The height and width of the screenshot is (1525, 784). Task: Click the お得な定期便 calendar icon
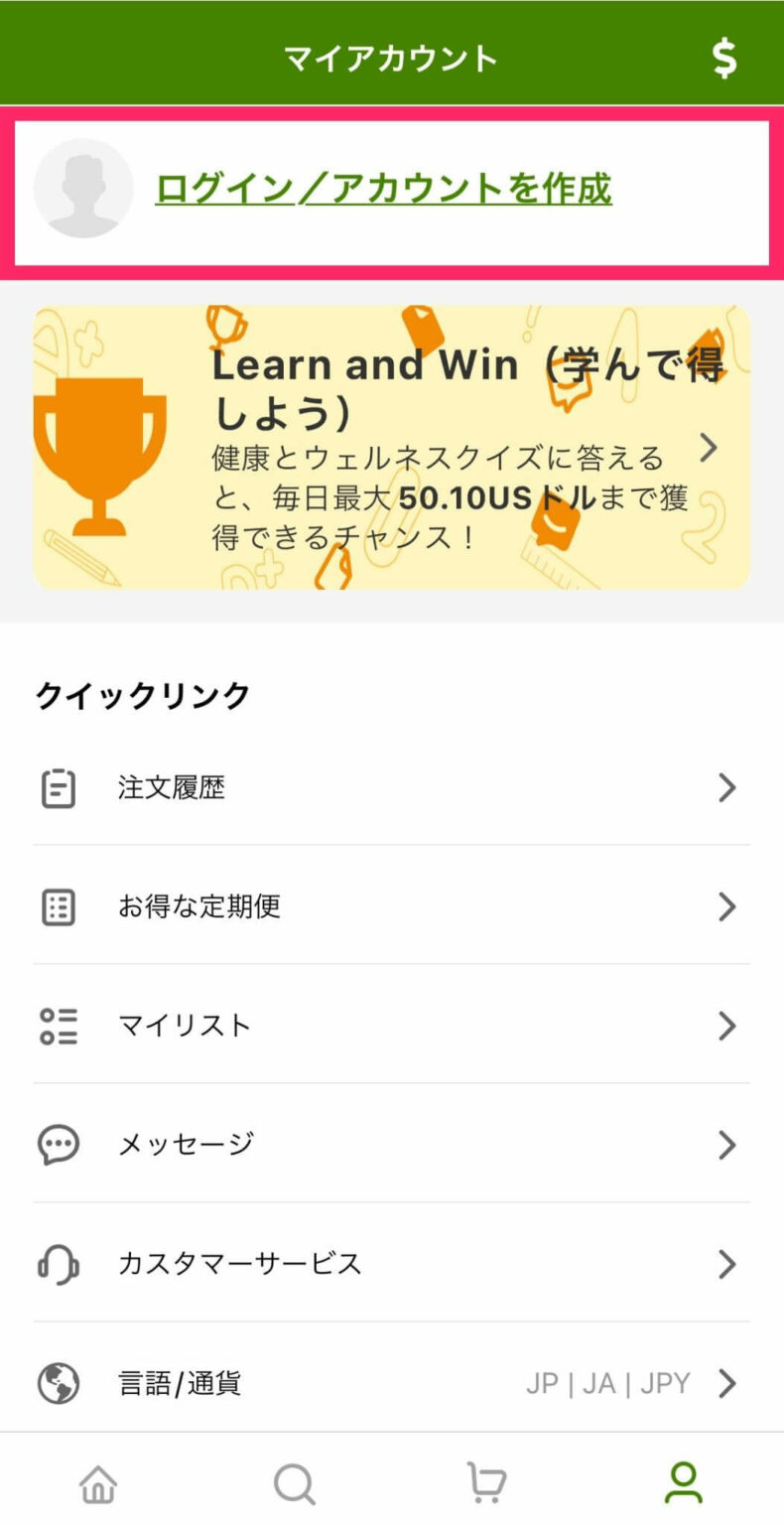60,906
